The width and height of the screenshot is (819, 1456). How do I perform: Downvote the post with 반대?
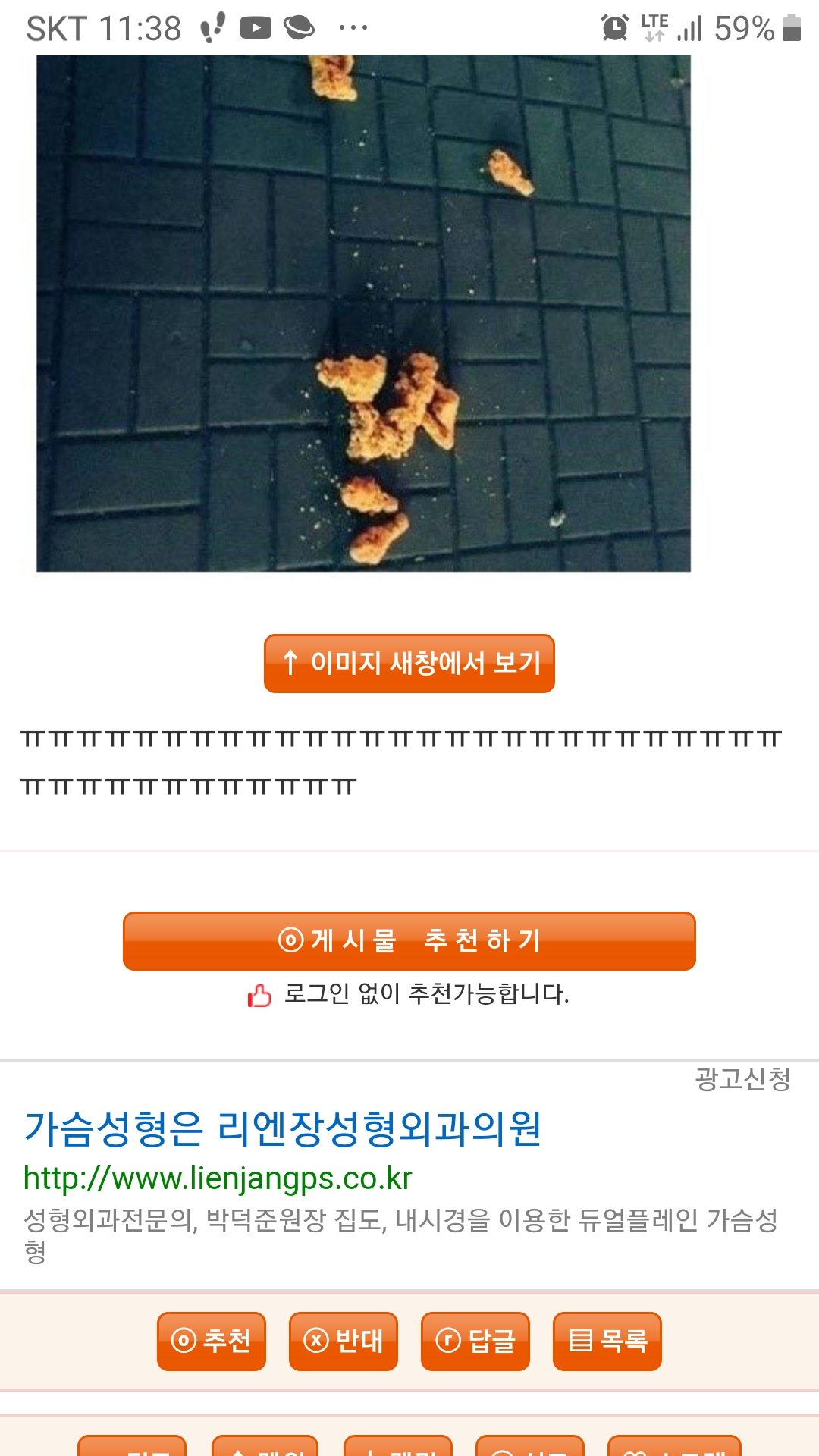pyautogui.click(x=344, y=1341)
